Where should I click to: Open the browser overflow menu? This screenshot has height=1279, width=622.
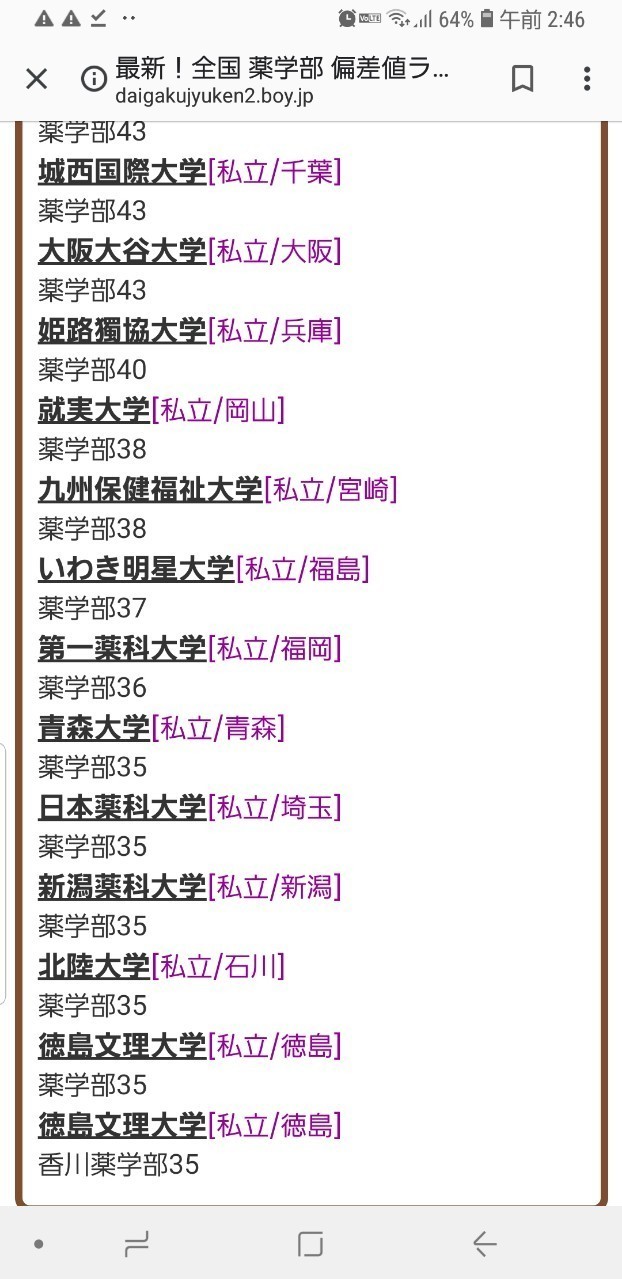point(587,79)
